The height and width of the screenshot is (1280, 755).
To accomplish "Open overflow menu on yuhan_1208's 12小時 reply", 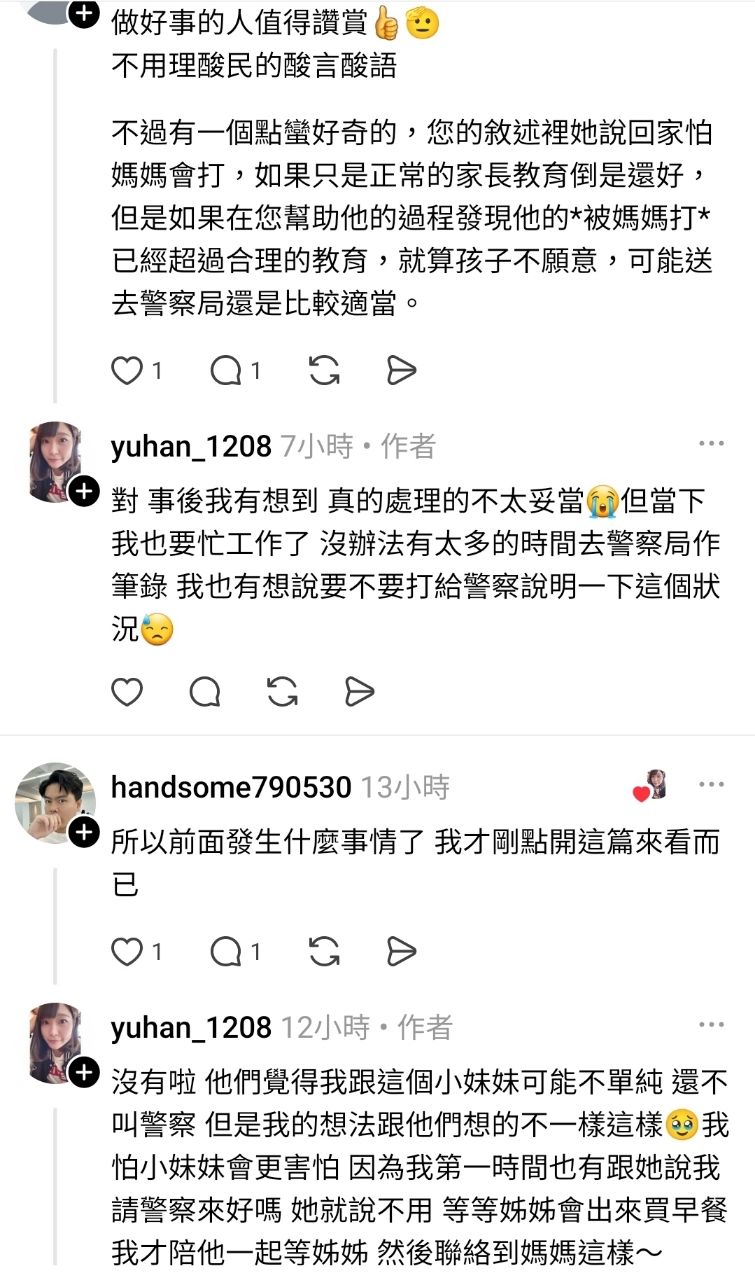I will (711, 1025).
